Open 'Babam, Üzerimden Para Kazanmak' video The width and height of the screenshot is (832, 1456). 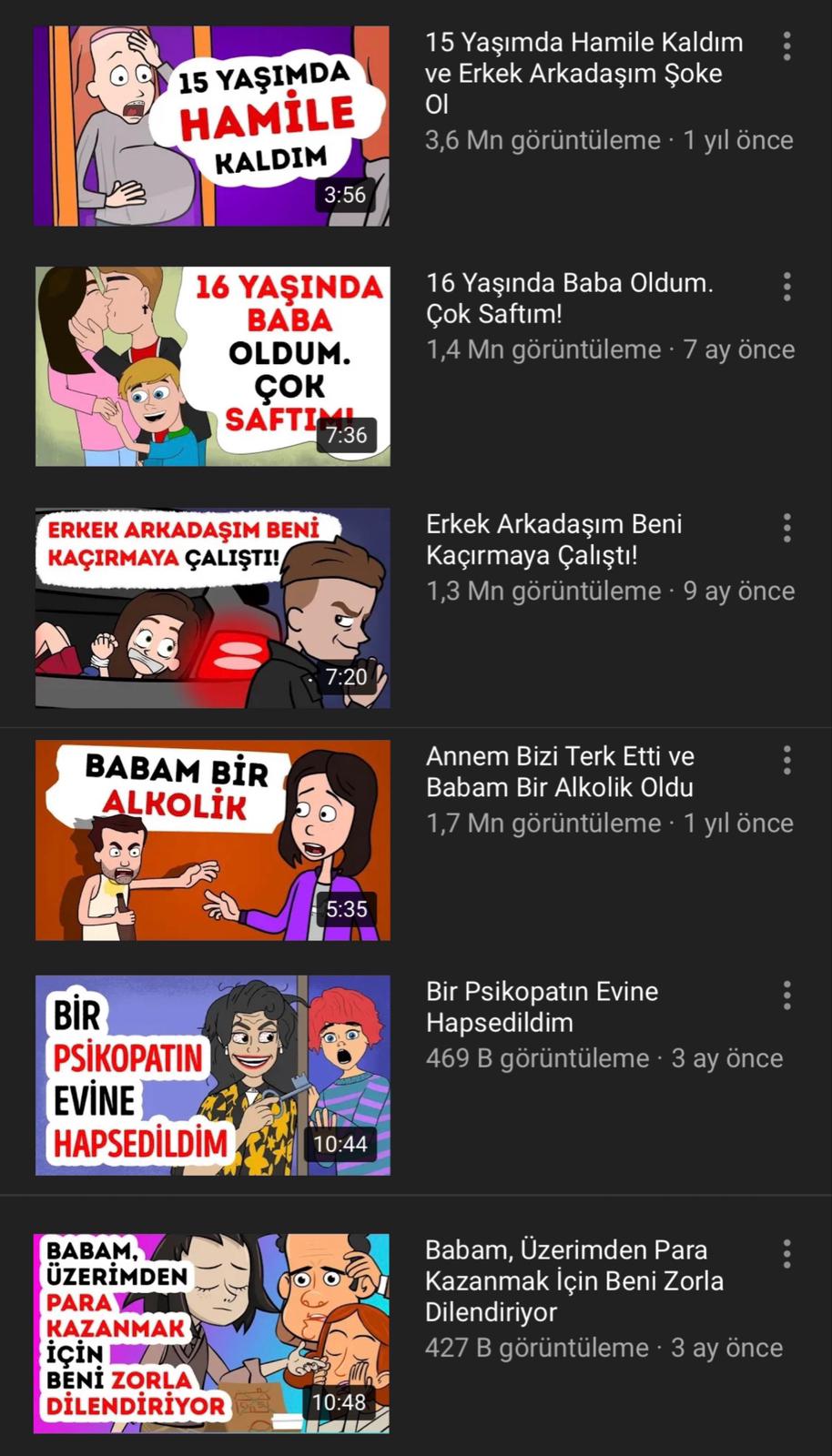pos(211,1333)
